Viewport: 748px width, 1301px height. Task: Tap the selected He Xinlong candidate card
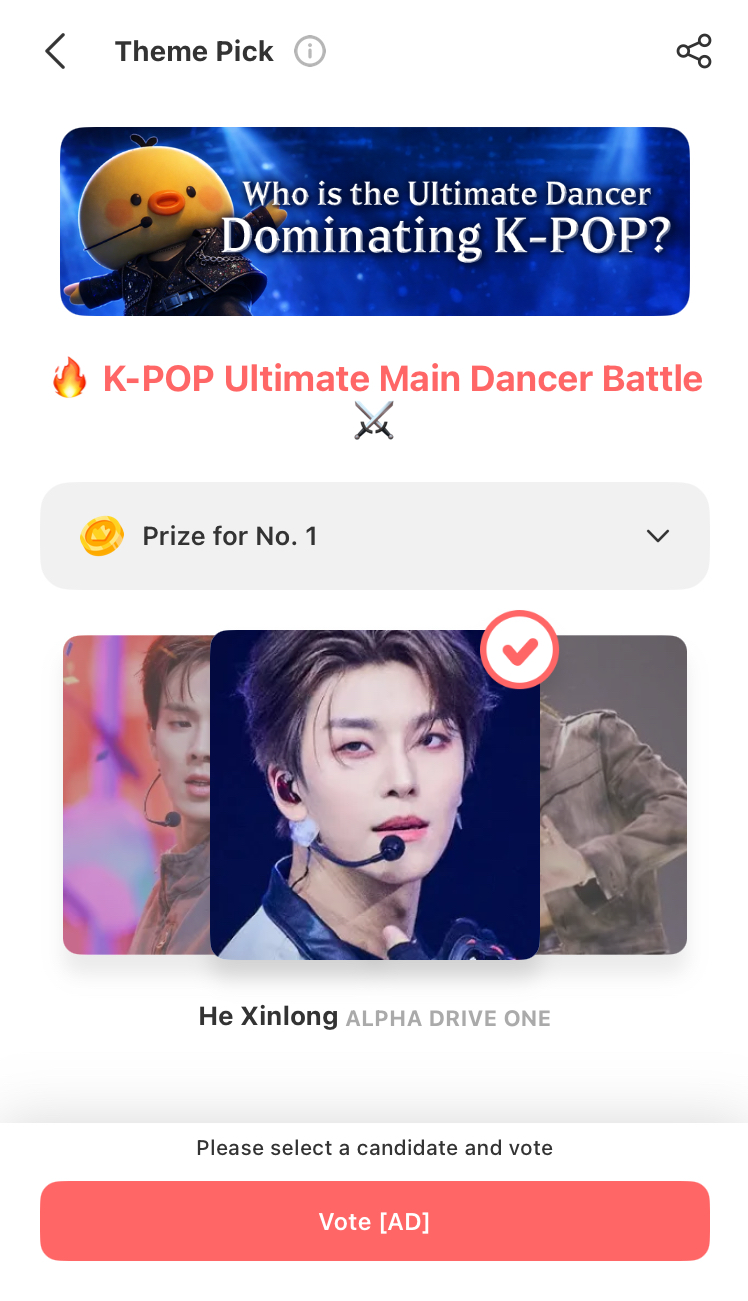pyautogui.click(x=374, y=794)
